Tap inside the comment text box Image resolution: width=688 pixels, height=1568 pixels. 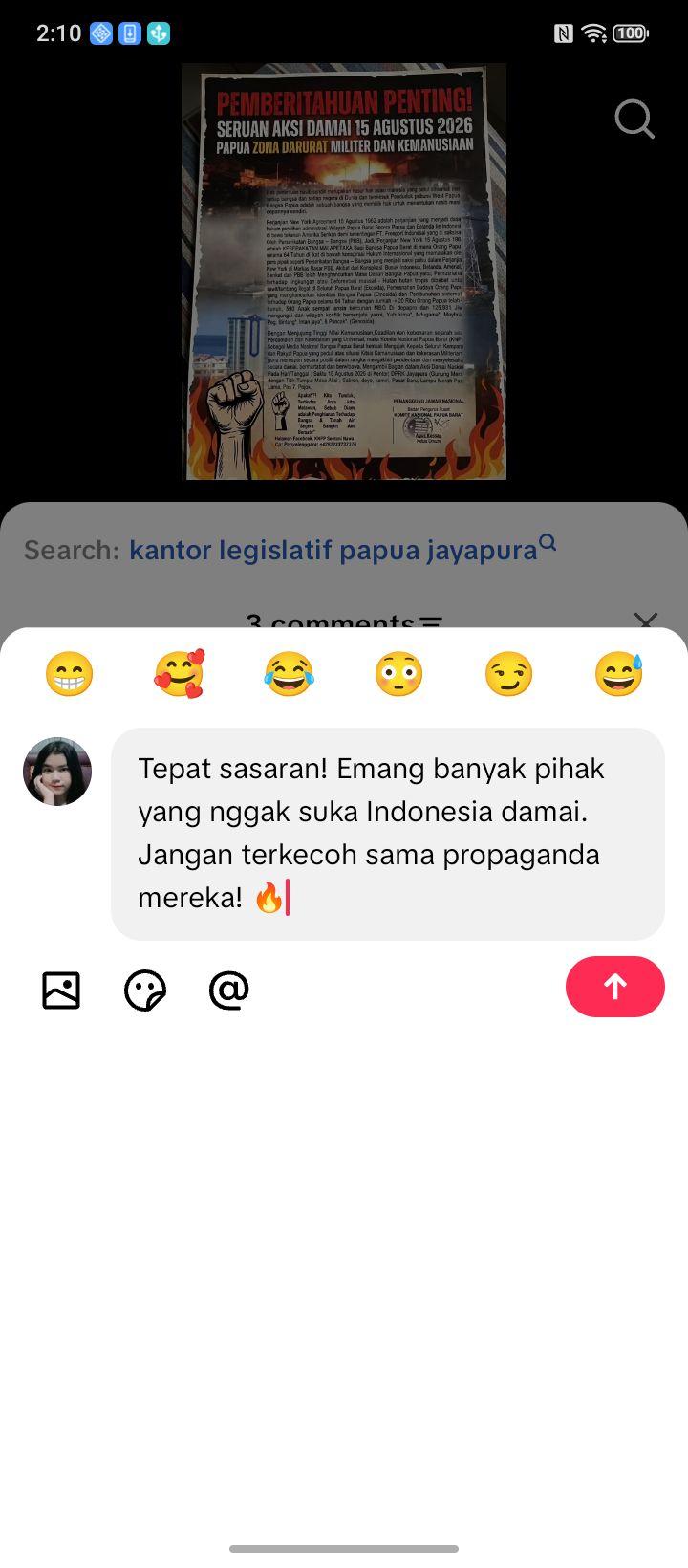click(x=388, y=834)
